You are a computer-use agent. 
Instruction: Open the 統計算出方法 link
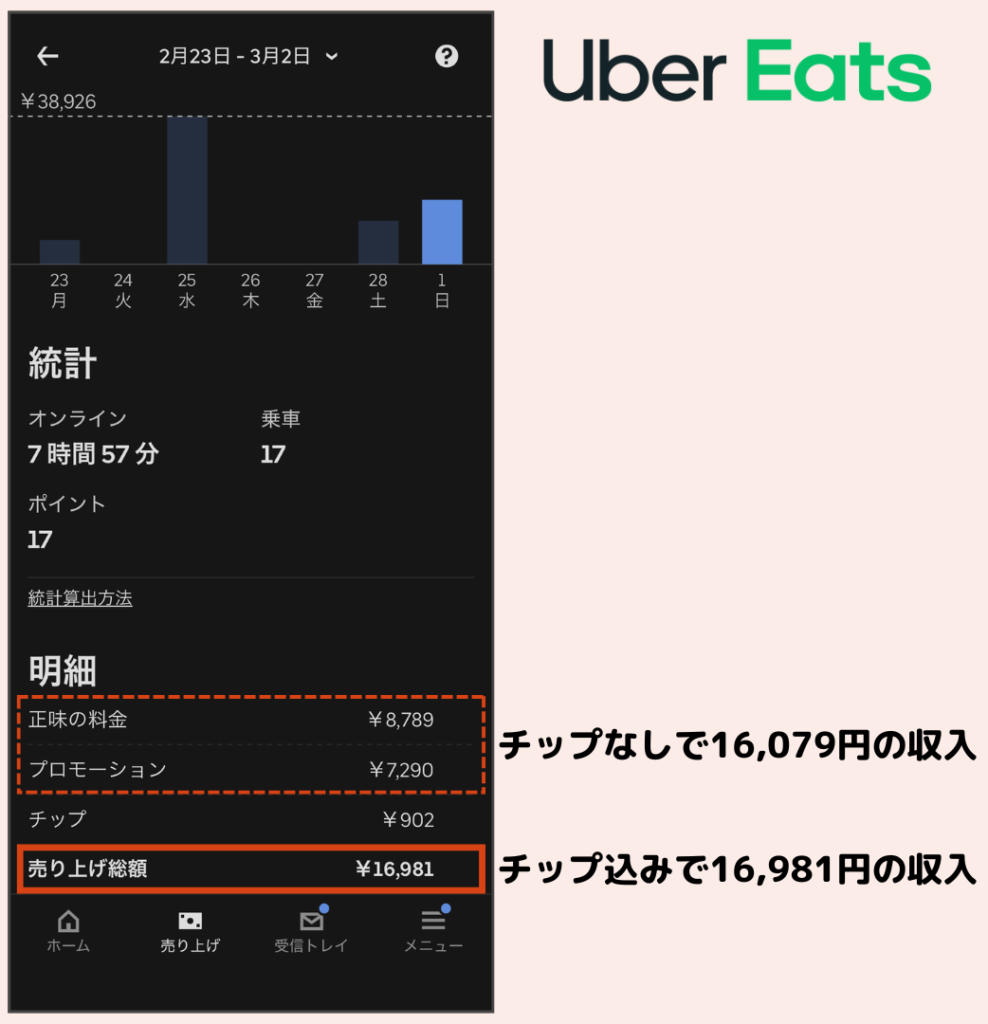coord(79,598)
